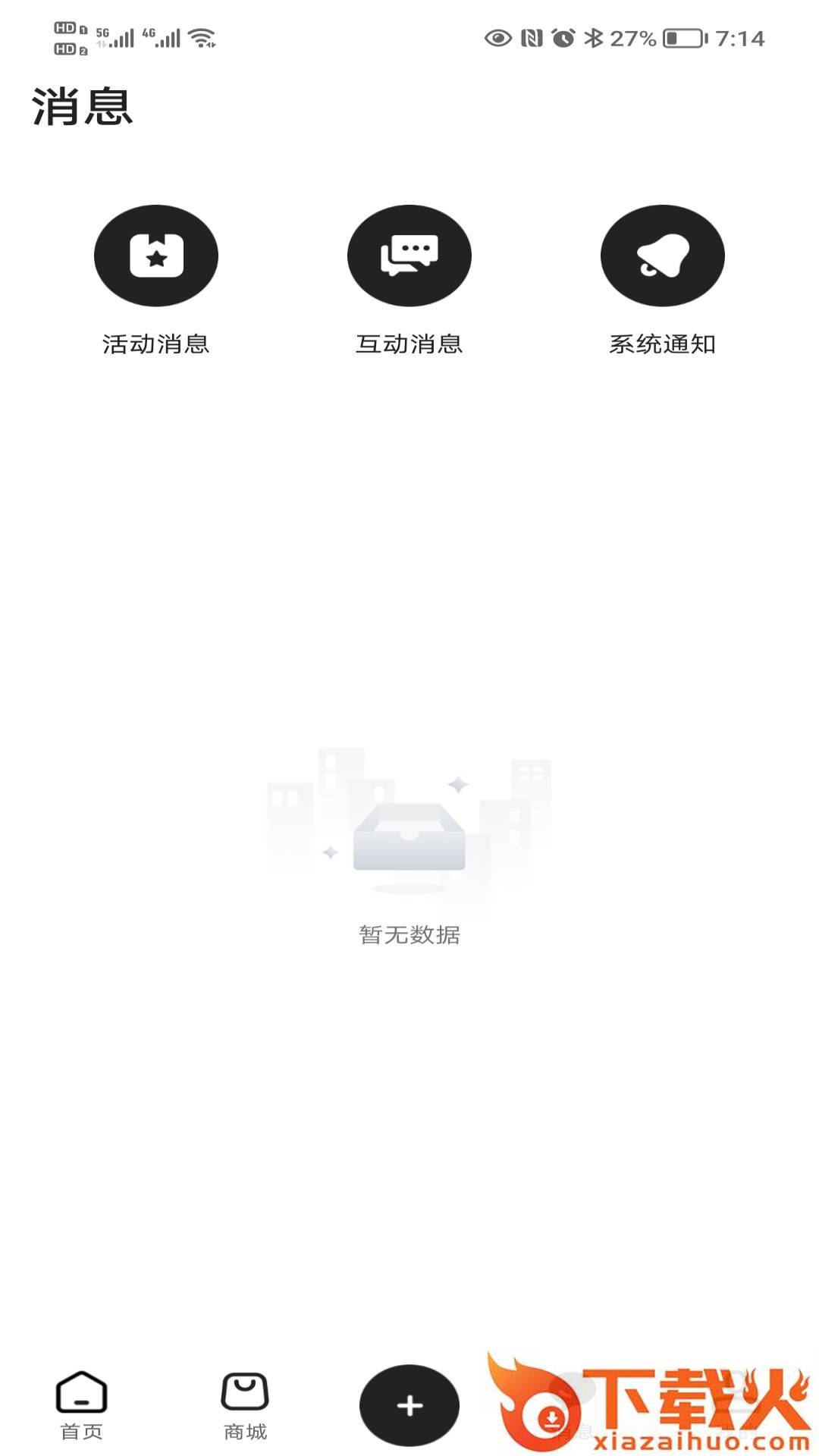This screenshot has width=819, height=1456.
Task: Switch to the 首页 home tab
Action: coord(82,1404)
